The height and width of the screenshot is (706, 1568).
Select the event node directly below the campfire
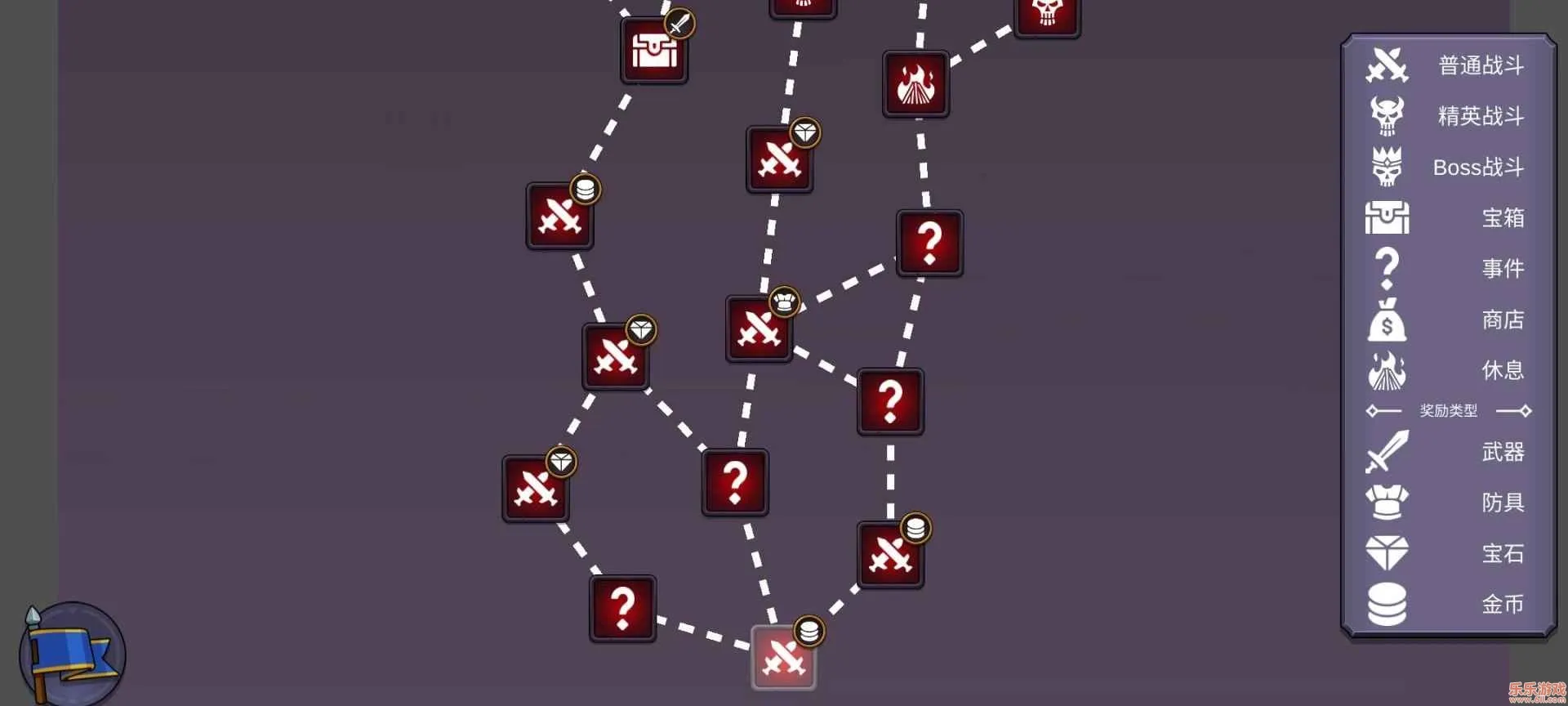tap(929, 243)
